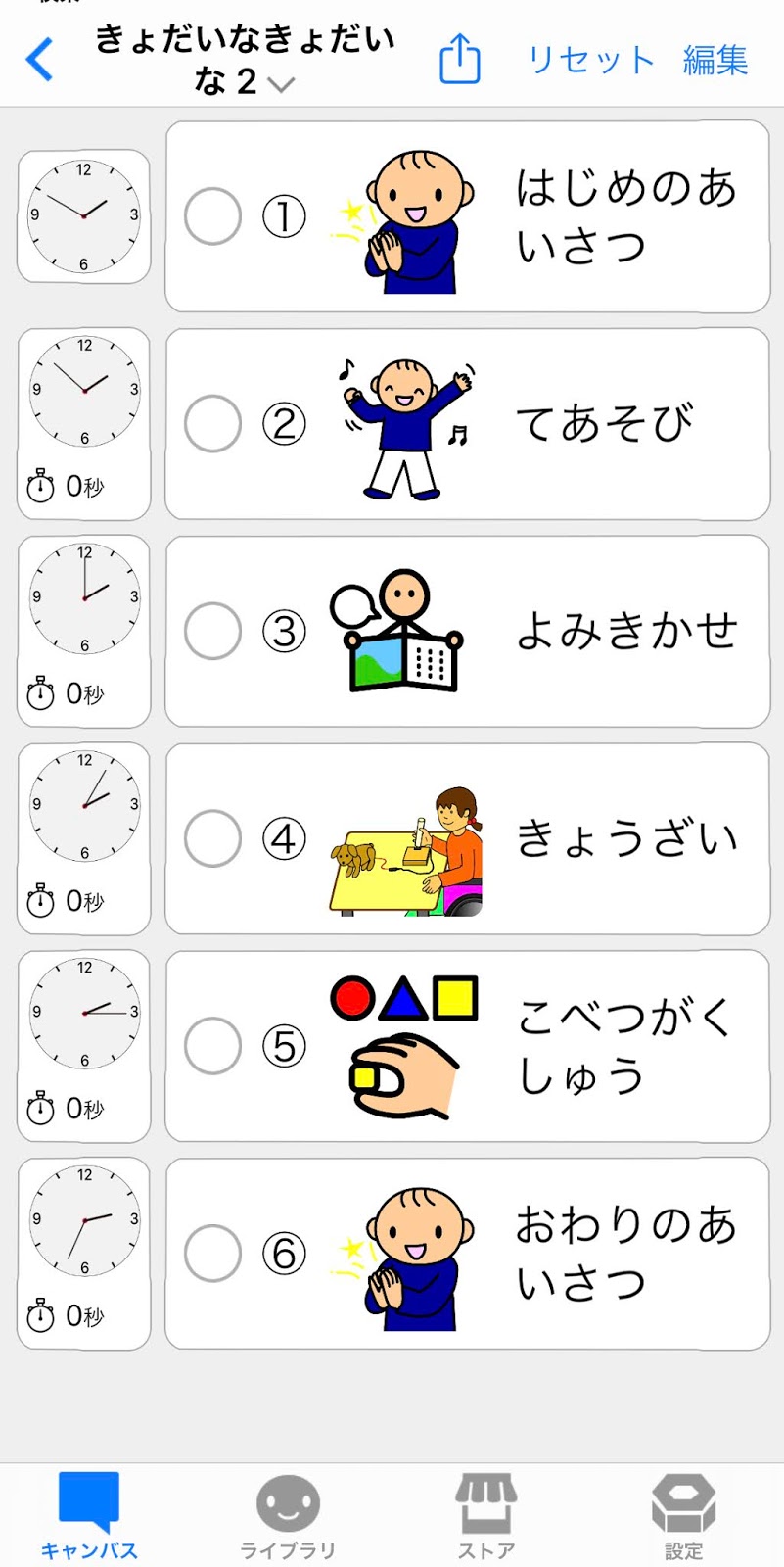Switch to the ストア tab
The width and height of the screenshot is (784, 1567).
coord(486,1515)
